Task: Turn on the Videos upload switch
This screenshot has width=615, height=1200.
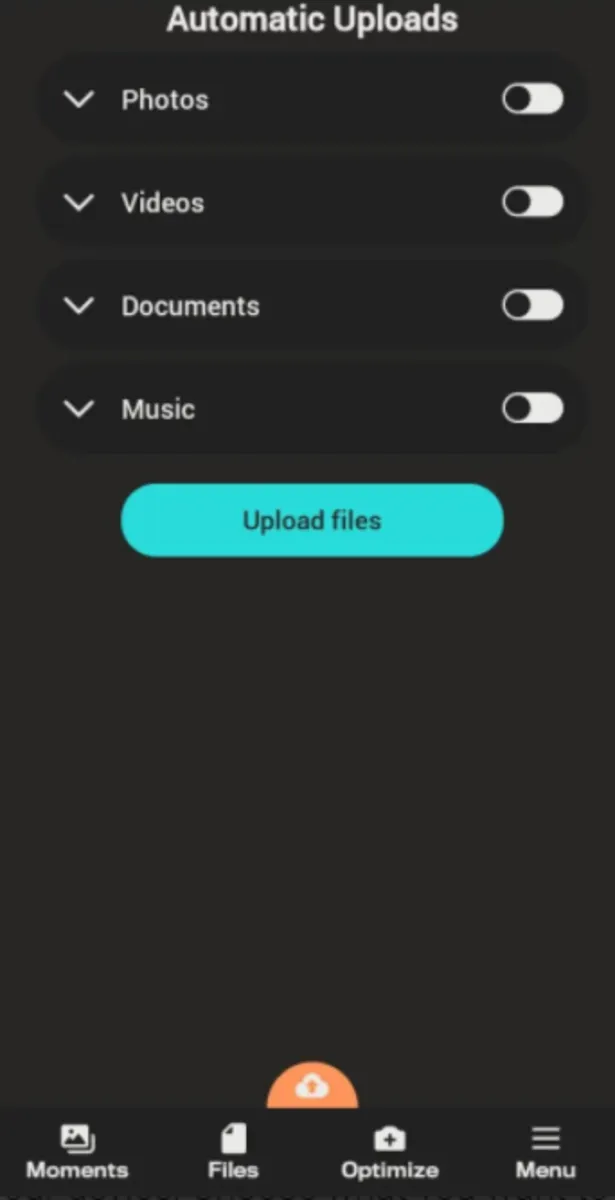Action: click(532, 202)
